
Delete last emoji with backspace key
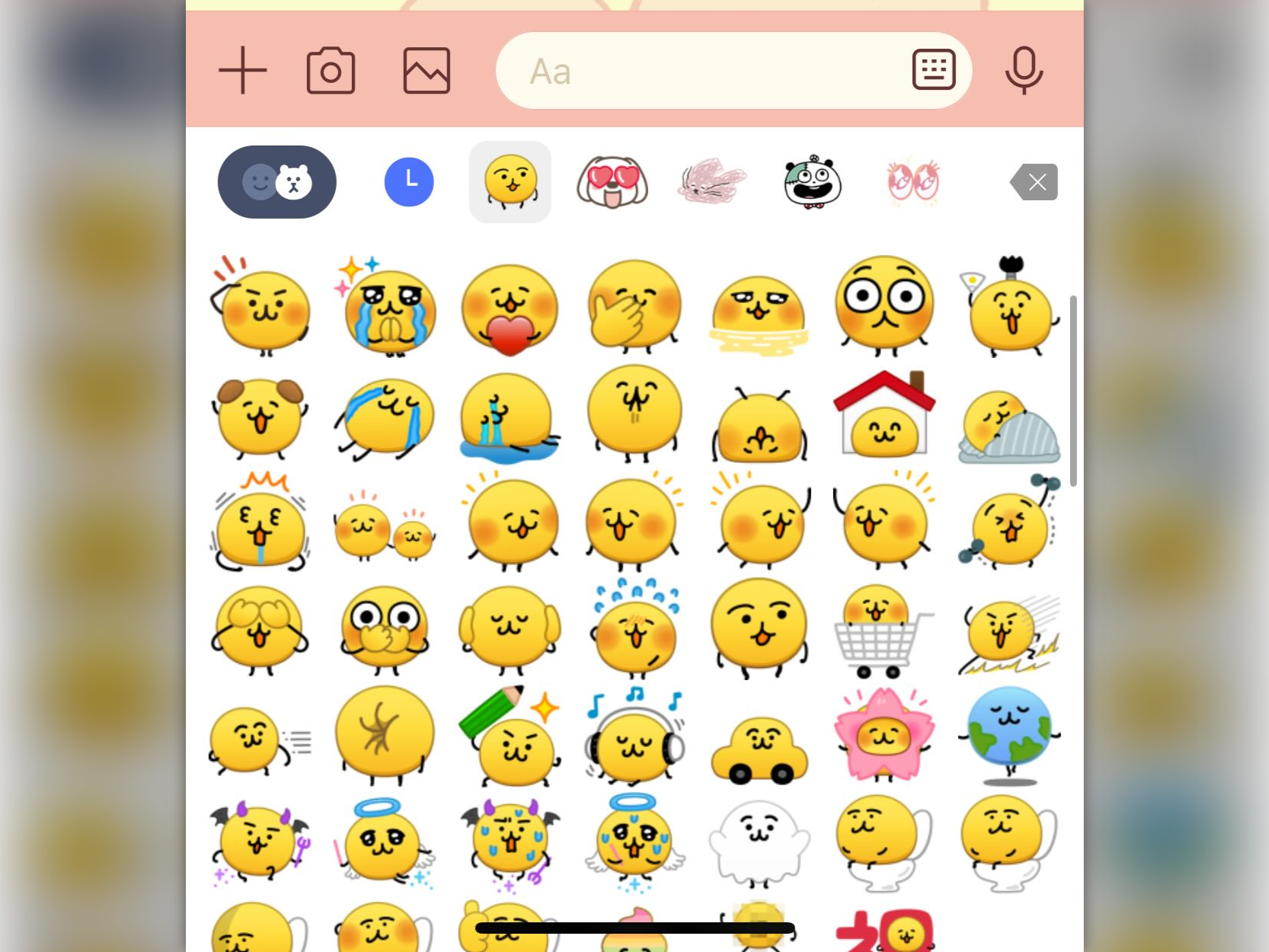pos(1034,182)
